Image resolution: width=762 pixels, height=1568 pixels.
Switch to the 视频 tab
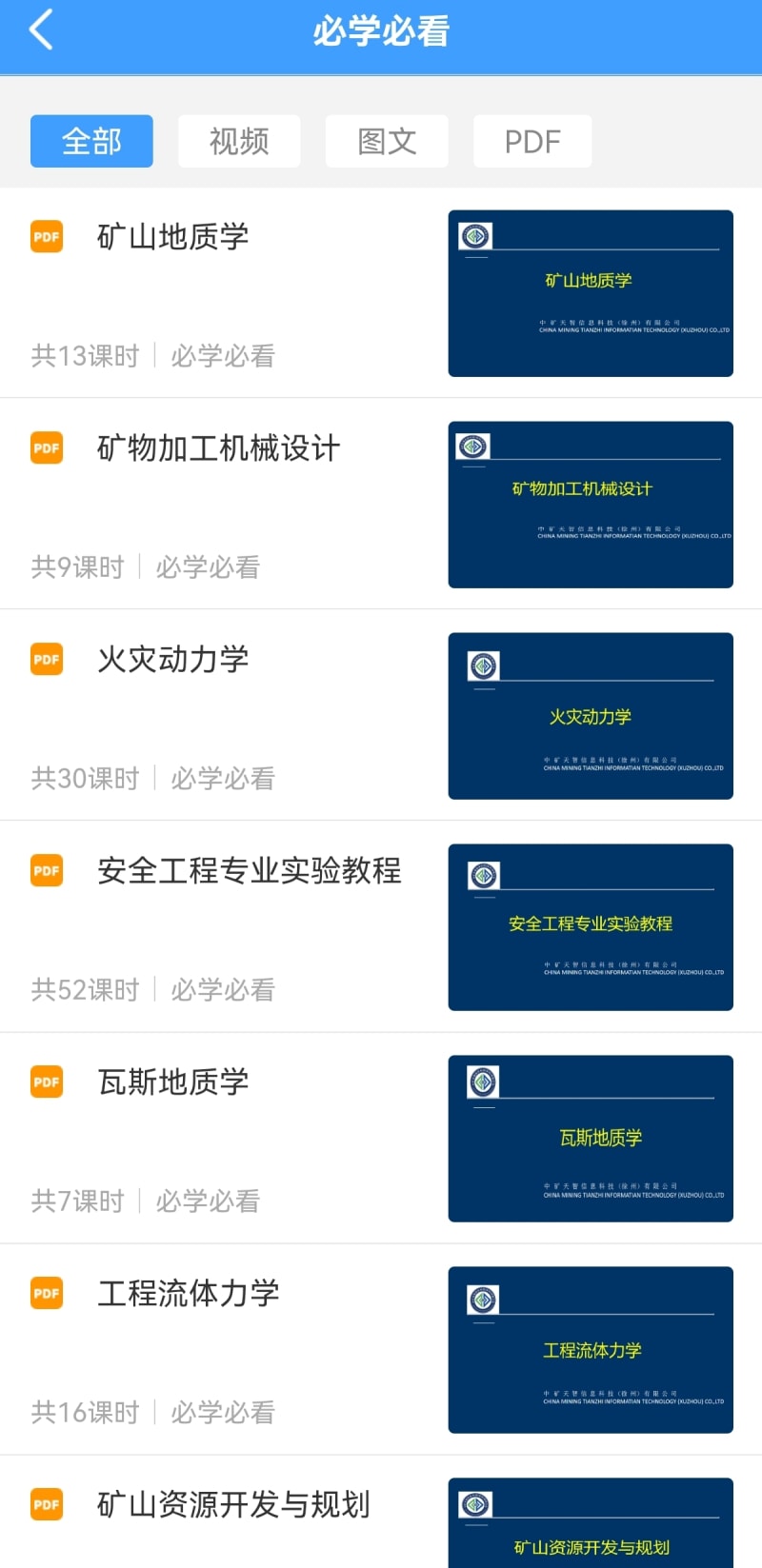point(239,142)
